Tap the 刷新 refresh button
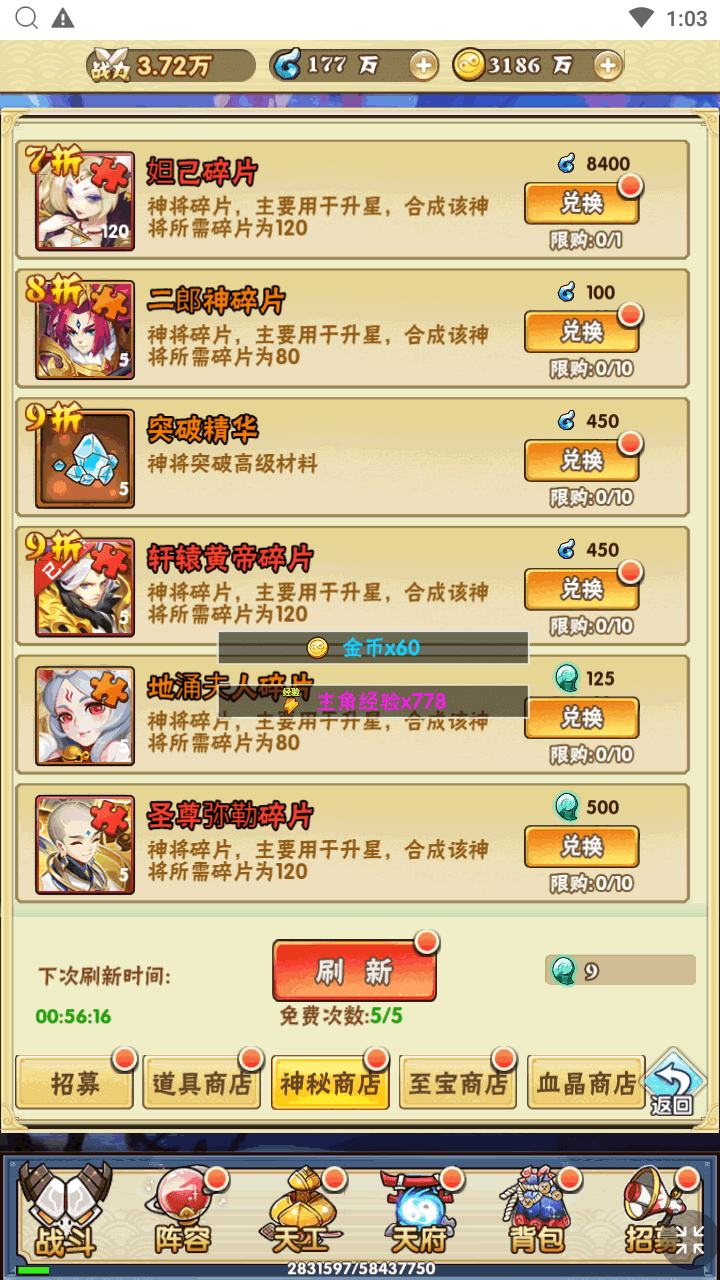Viewport: 720px width, 1280px height. coord(354,971)
